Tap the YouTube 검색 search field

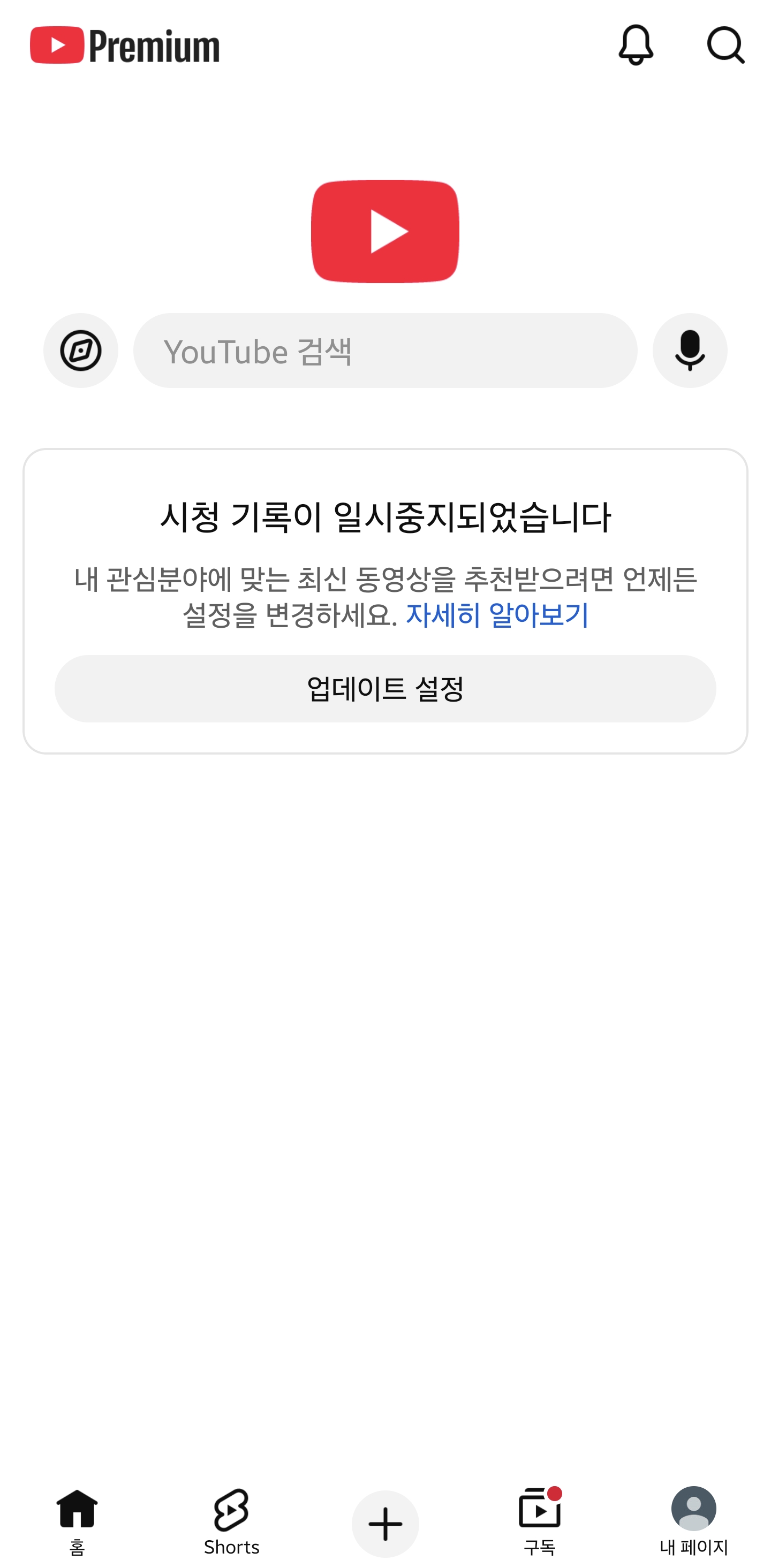pyautogui.click(x=385, y=351)
